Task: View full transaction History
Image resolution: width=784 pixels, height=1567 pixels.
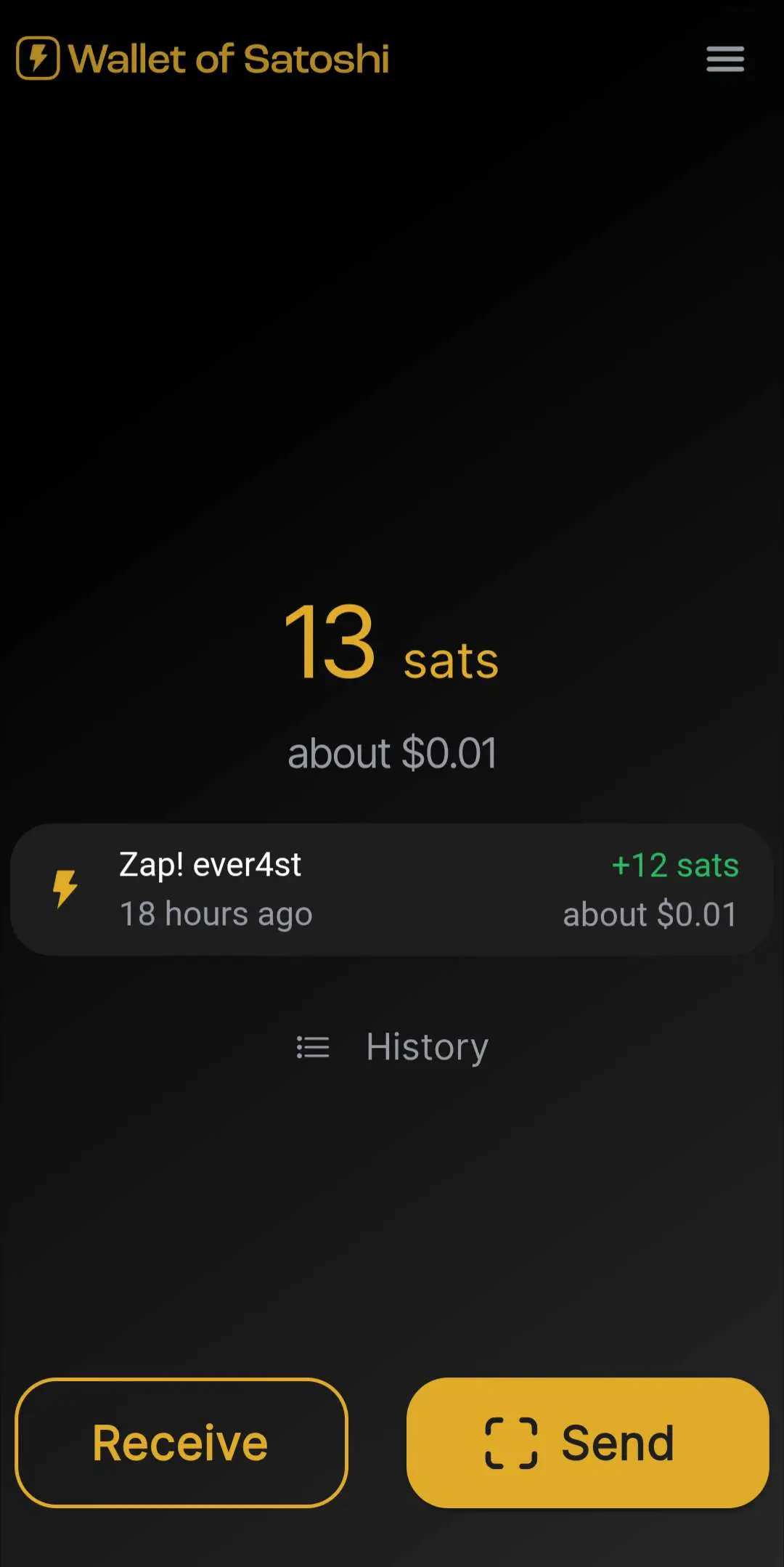Action: point(392,1047)
